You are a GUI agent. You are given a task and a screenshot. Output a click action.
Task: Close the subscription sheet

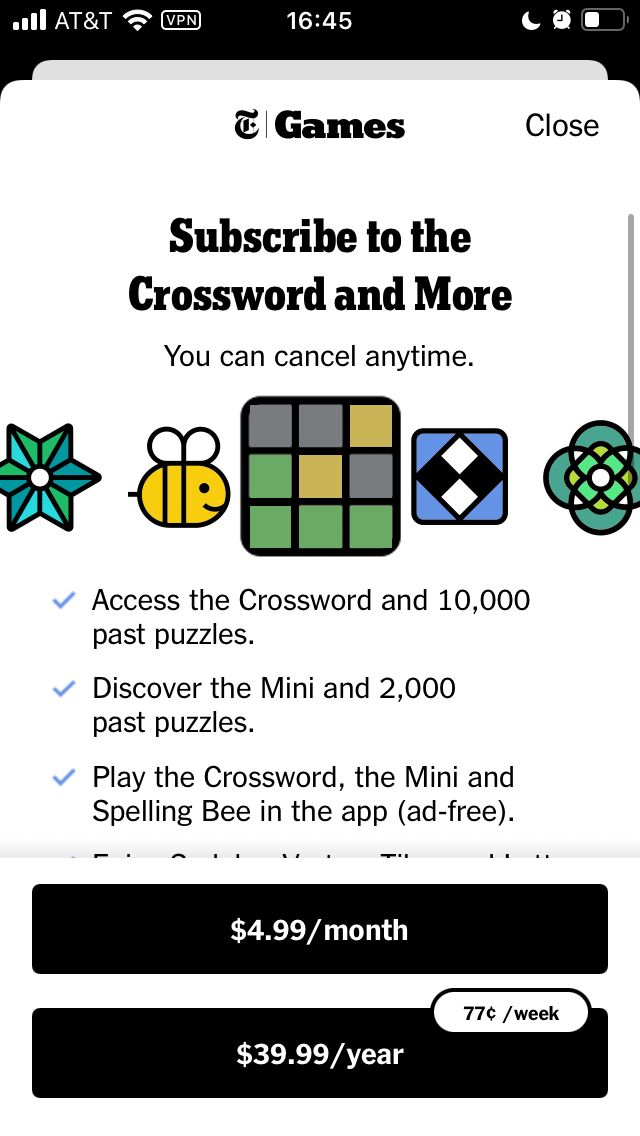point(562,125)
